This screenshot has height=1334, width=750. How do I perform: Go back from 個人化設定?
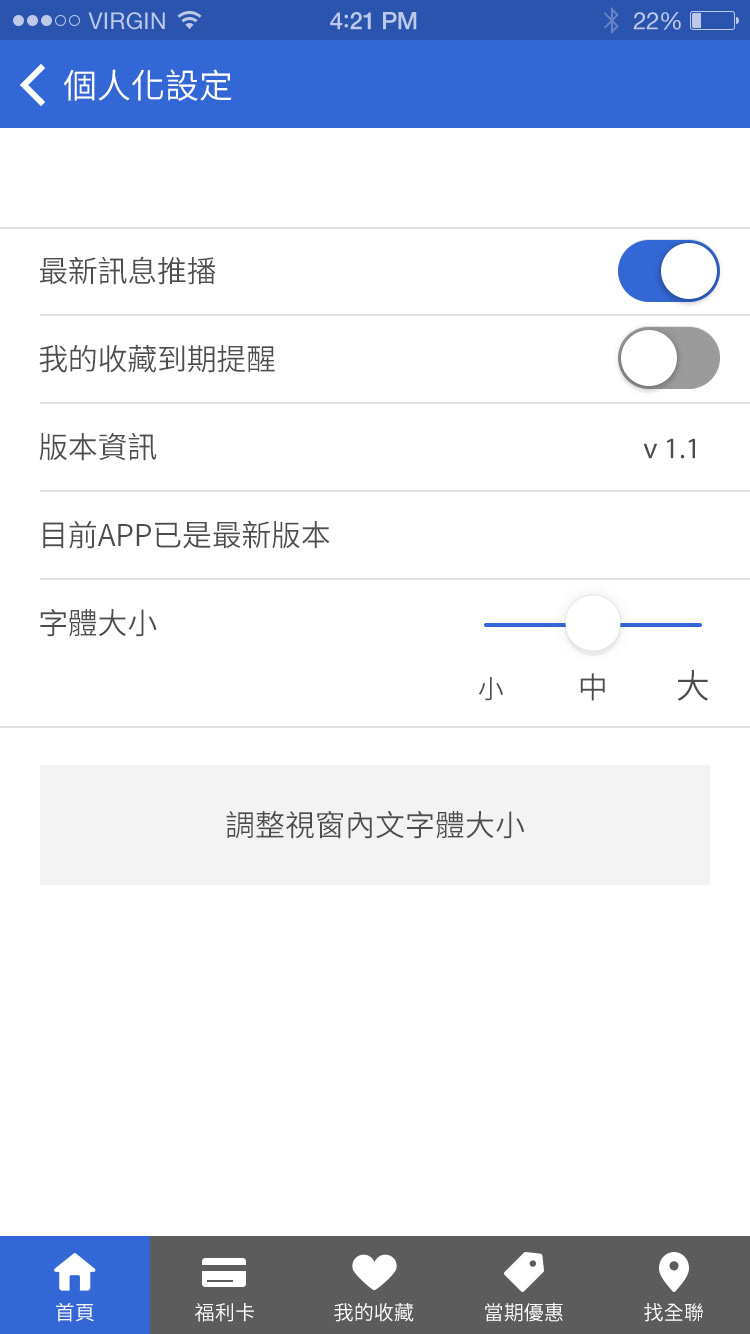(34, 86)
